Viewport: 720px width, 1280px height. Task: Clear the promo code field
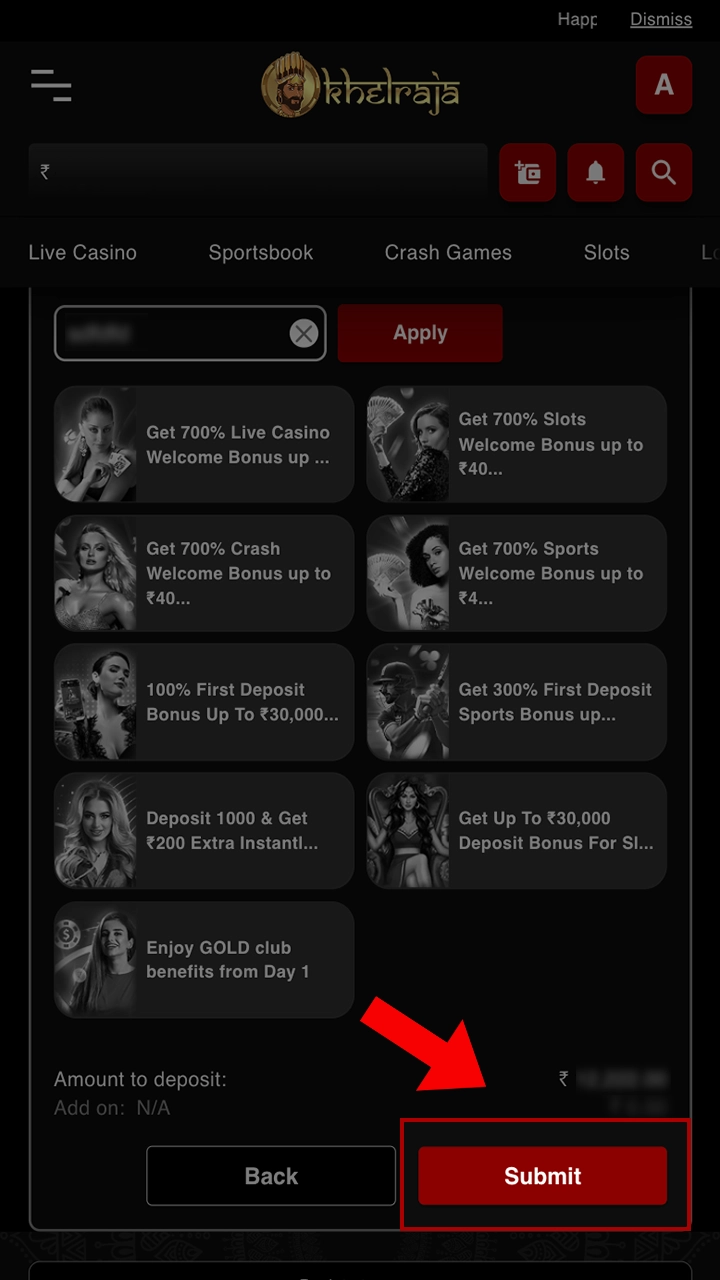pyautogui.click(x=303, y=334)
